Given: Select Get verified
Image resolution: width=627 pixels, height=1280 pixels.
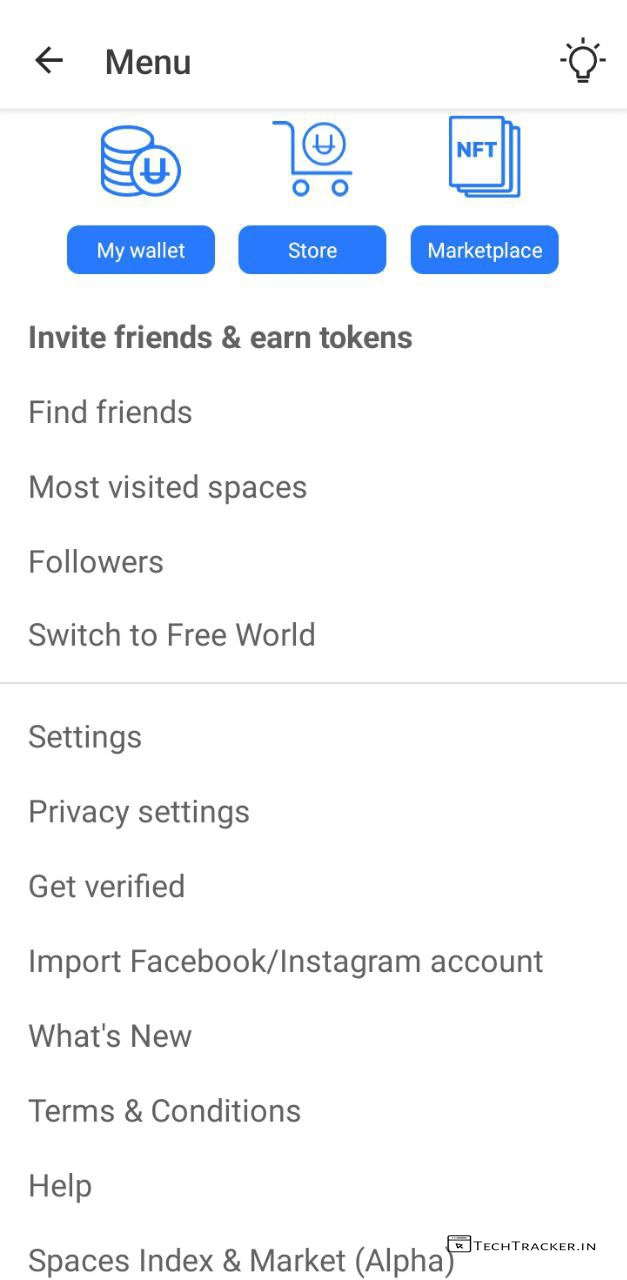Looking at the screenshot, I should 106,886.
